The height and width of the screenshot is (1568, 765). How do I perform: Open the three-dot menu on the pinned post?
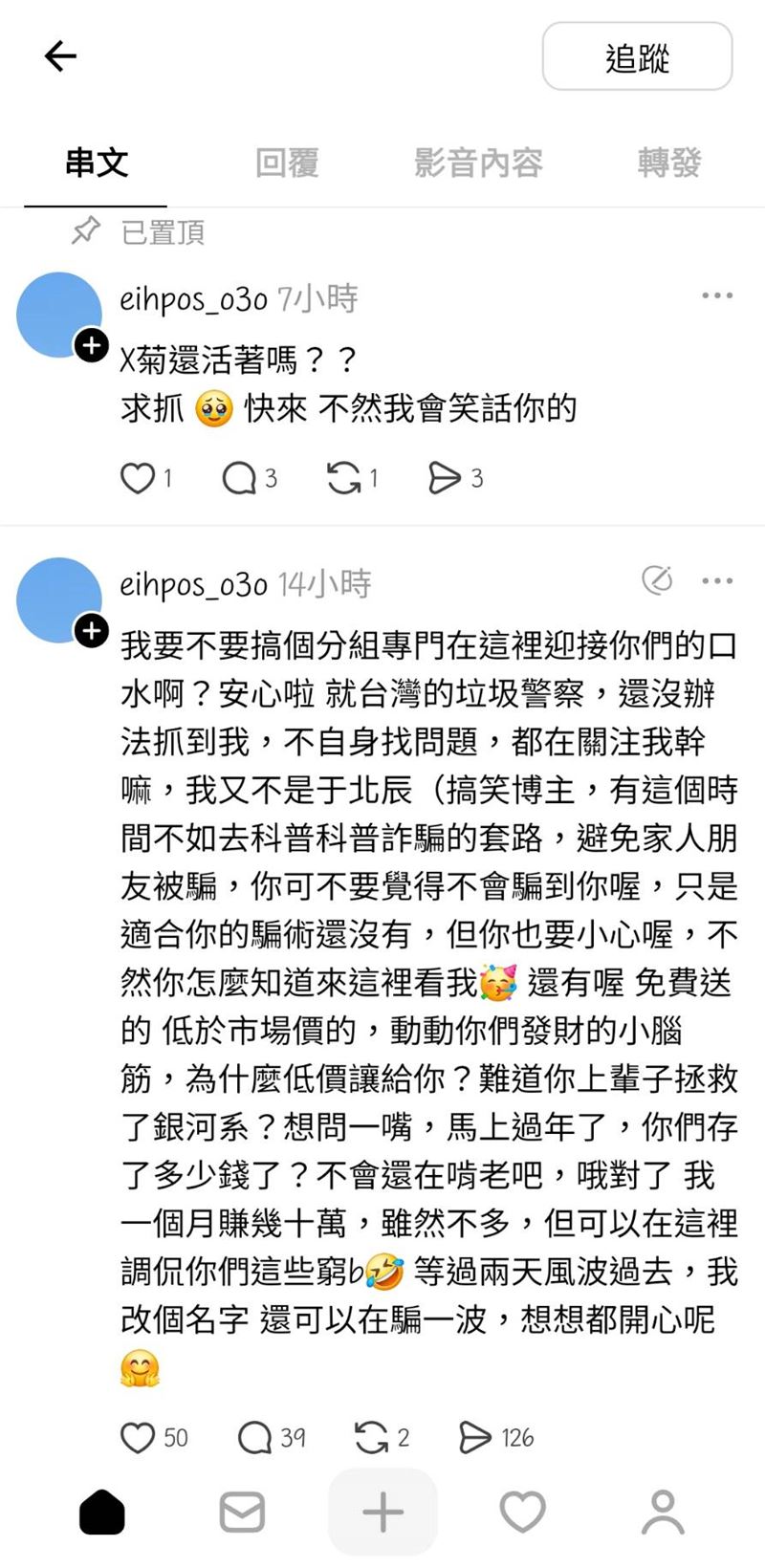click(715, 296)
